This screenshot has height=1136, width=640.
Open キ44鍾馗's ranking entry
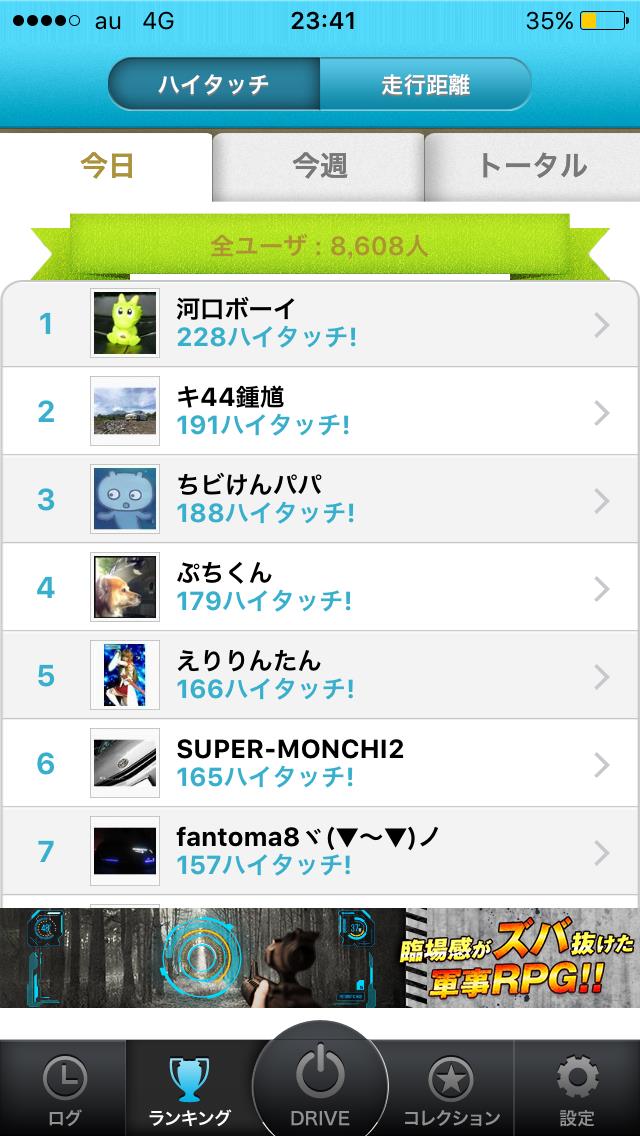[x=320, y=411]
